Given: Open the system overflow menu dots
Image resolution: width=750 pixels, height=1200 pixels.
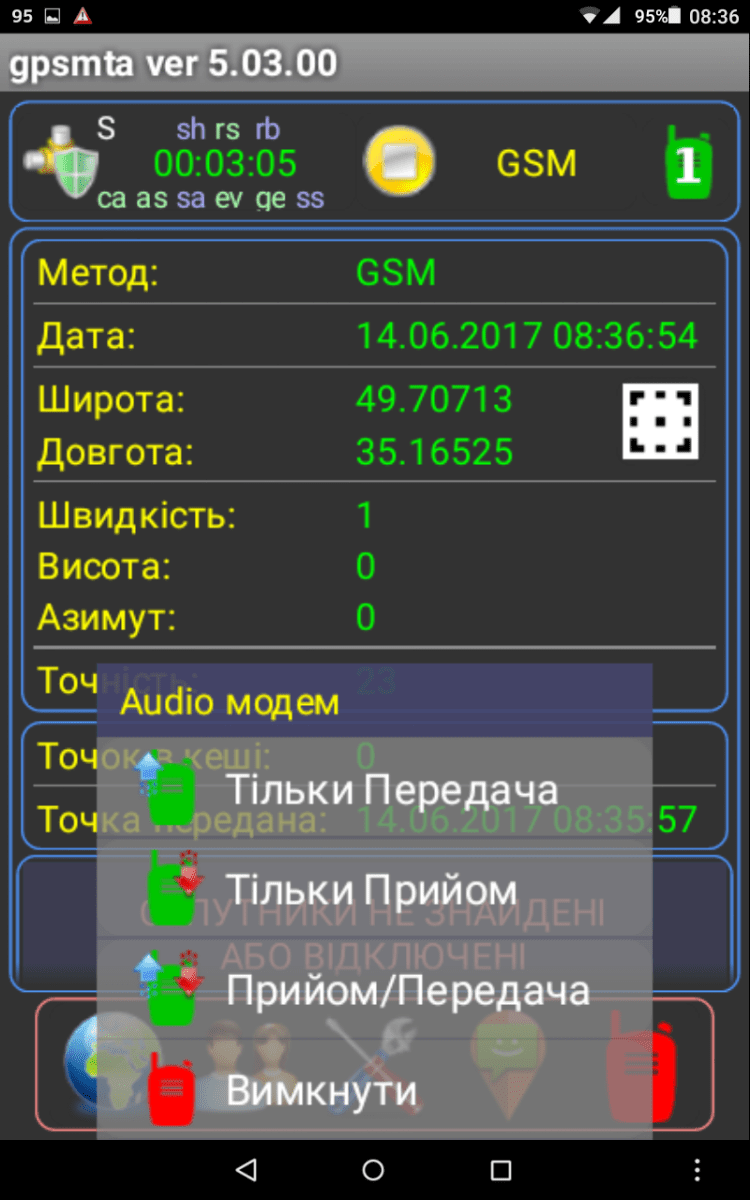Looking at the screenshot, I should tap(697, 1169).
